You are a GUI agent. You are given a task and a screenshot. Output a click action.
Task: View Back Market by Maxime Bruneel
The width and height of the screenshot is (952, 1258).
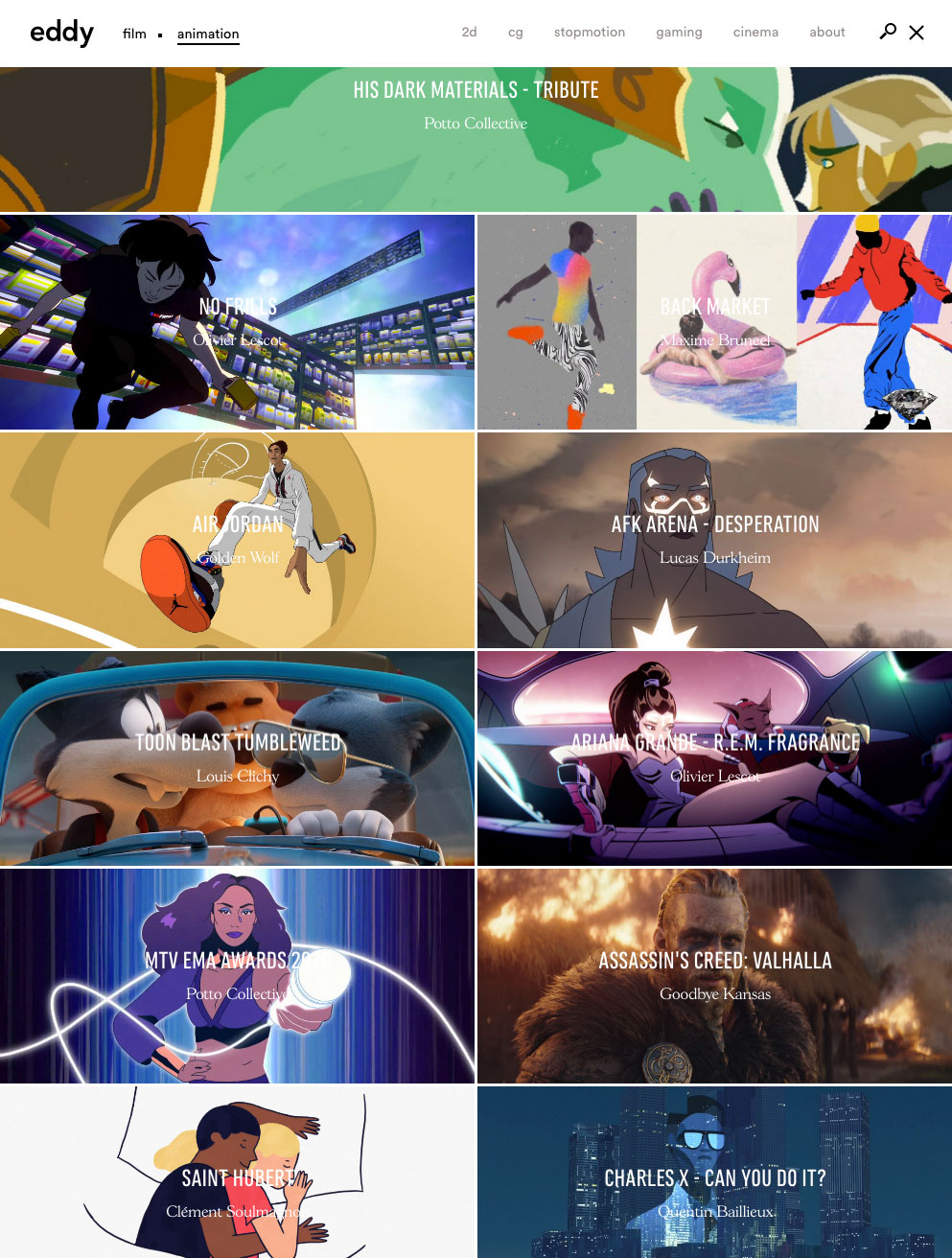coord(714,322)
